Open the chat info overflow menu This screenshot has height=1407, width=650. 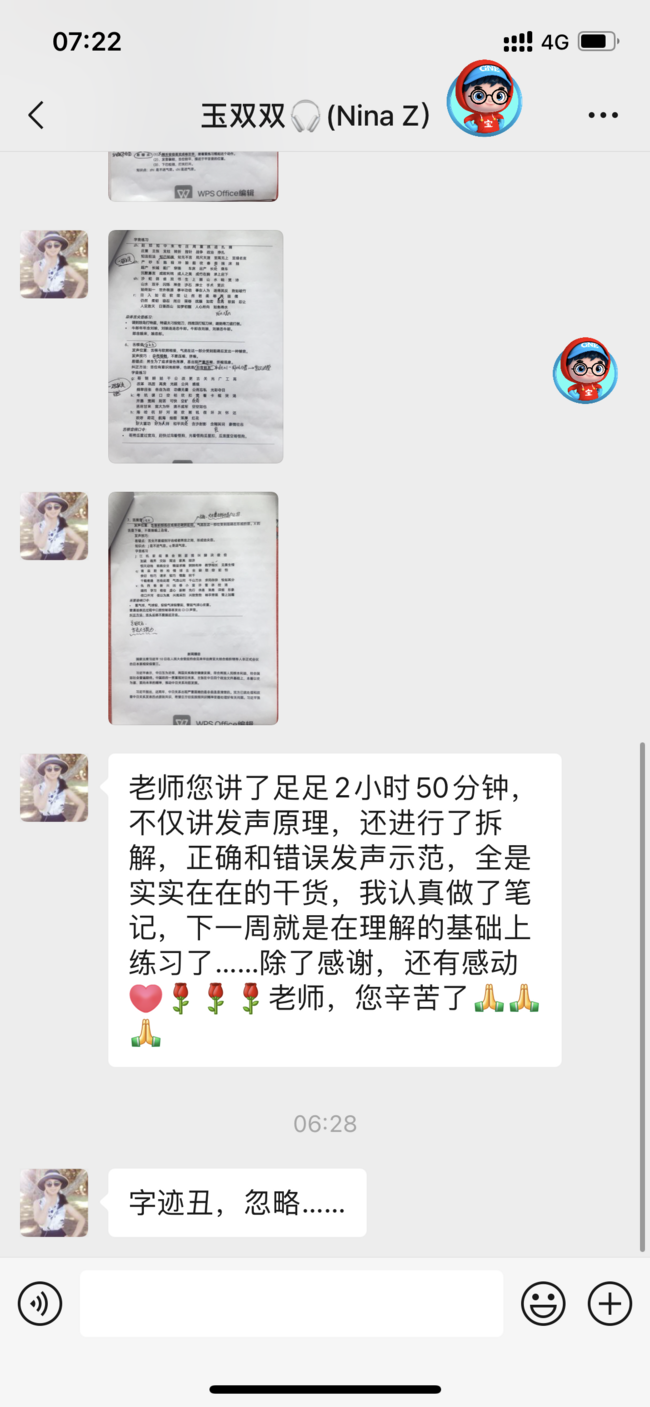click(x=603, y=116)
